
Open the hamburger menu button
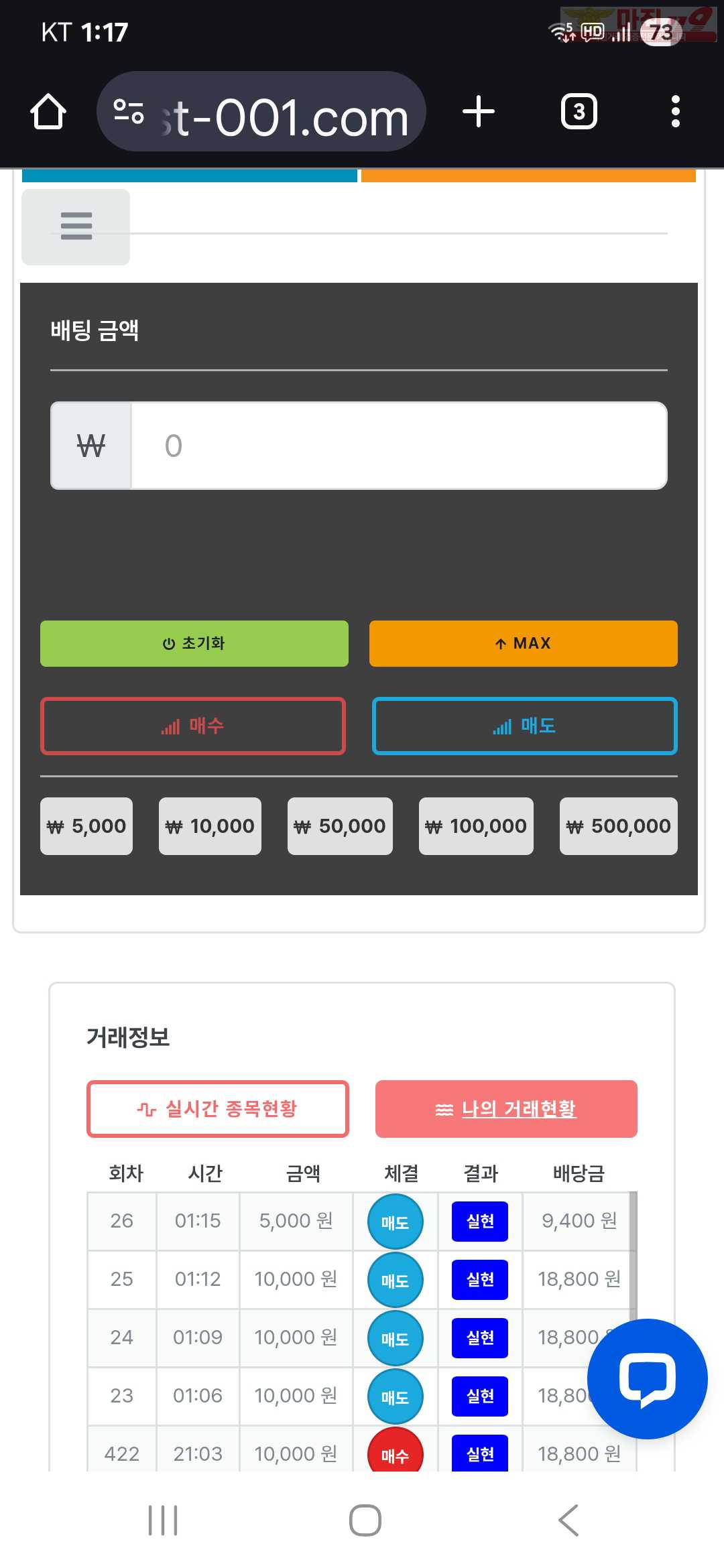pyautogui.click(x=76, y=226)
